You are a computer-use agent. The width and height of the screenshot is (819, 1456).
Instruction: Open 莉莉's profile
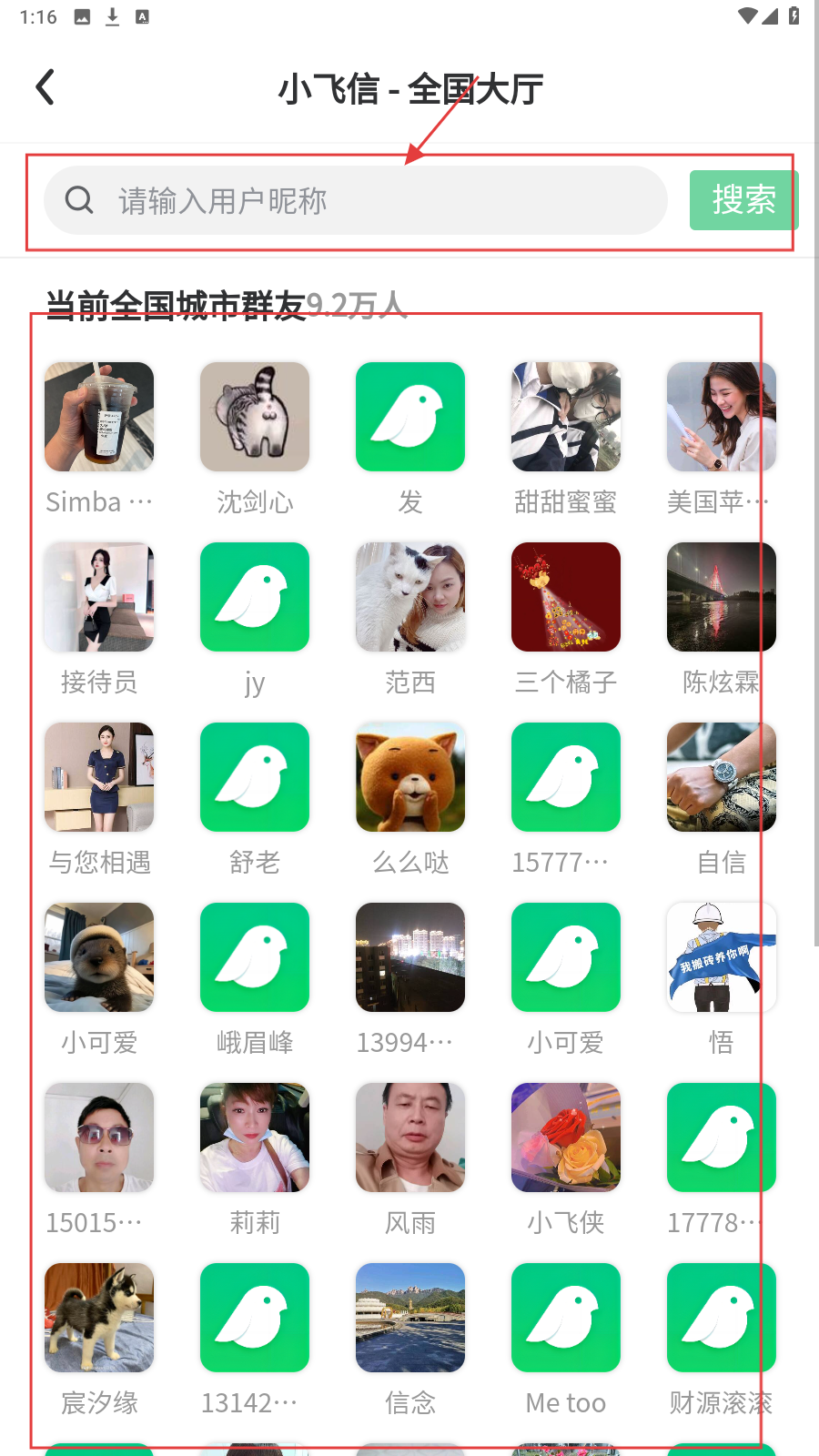pyautogui.click(x=255, y=1138)
